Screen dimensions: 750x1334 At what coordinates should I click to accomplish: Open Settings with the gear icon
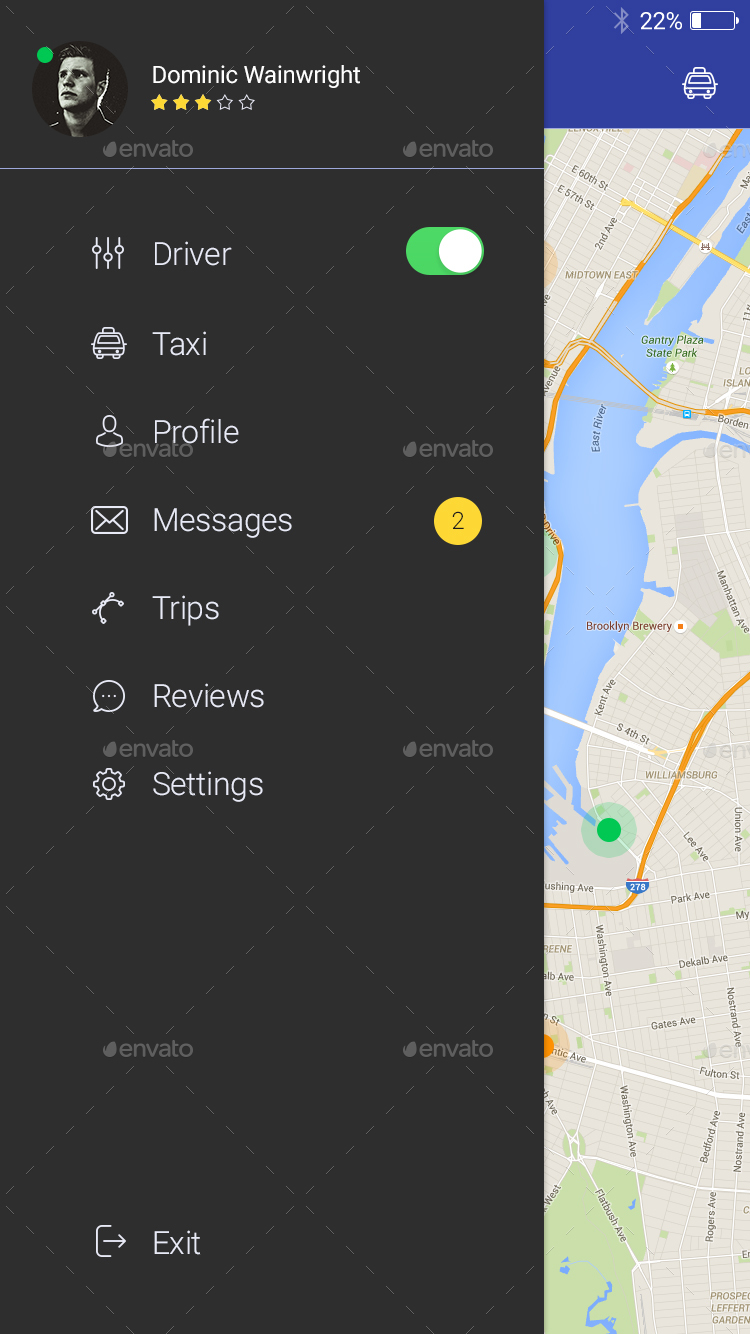tap(108, 784)
